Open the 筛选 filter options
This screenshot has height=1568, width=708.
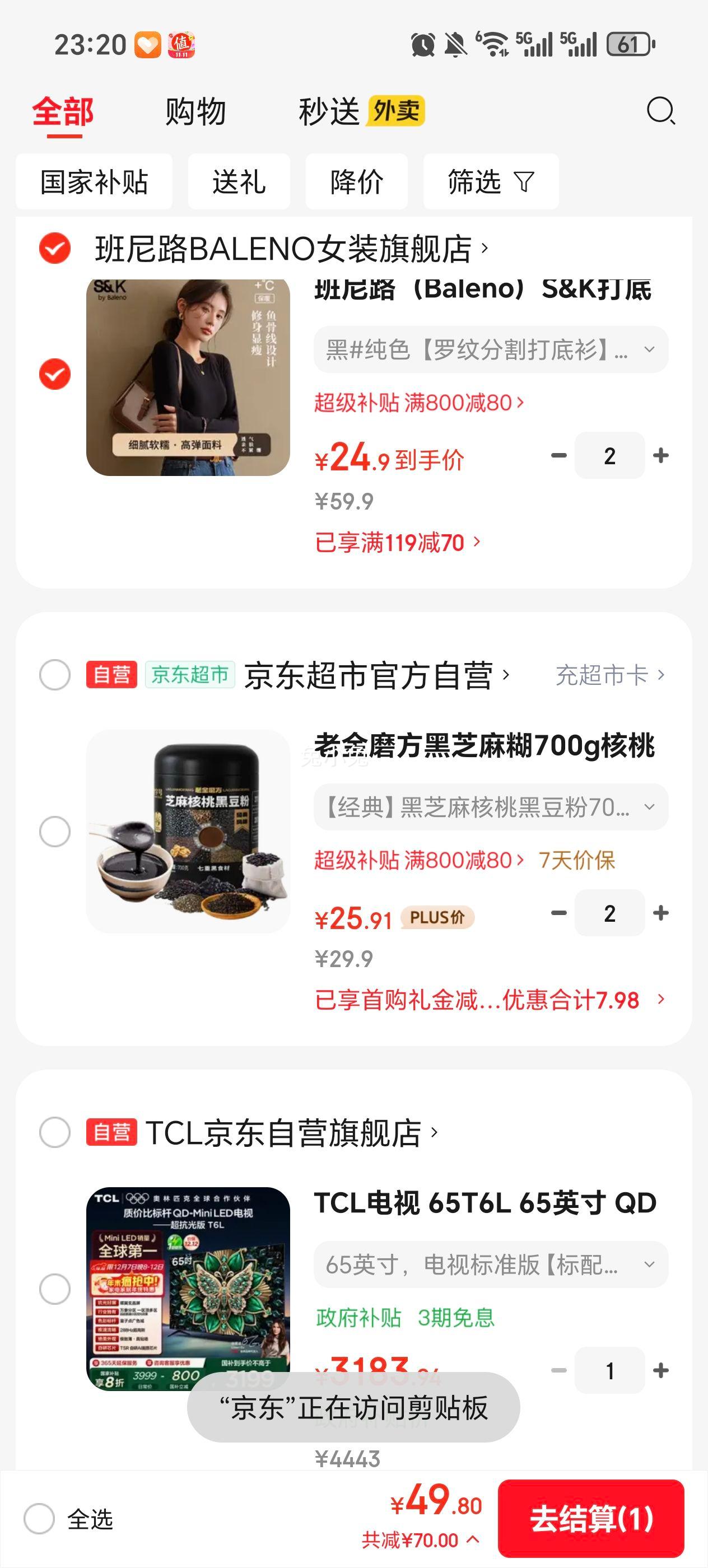(491, 182)
